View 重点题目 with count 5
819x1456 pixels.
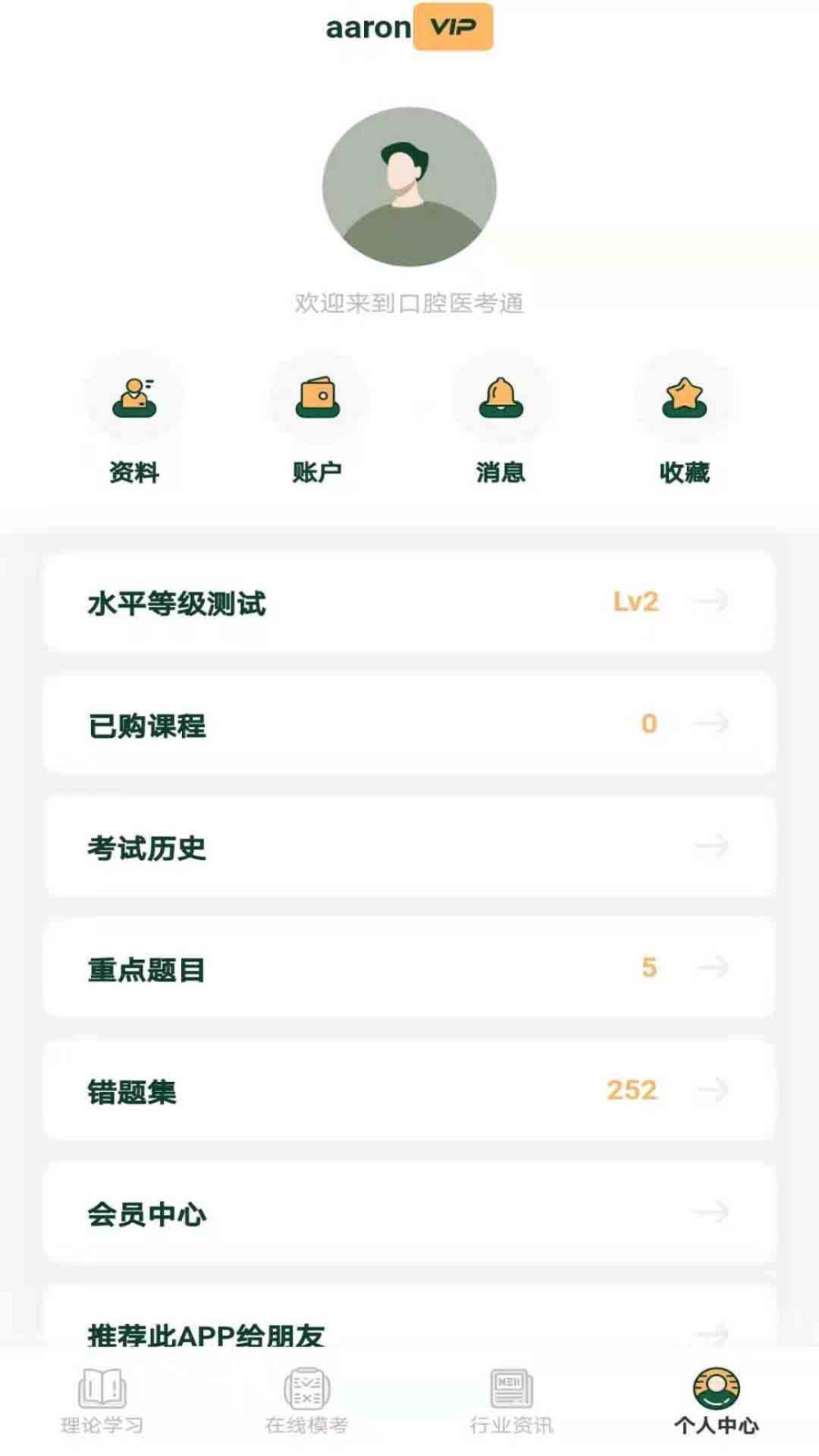coord(409,968)
